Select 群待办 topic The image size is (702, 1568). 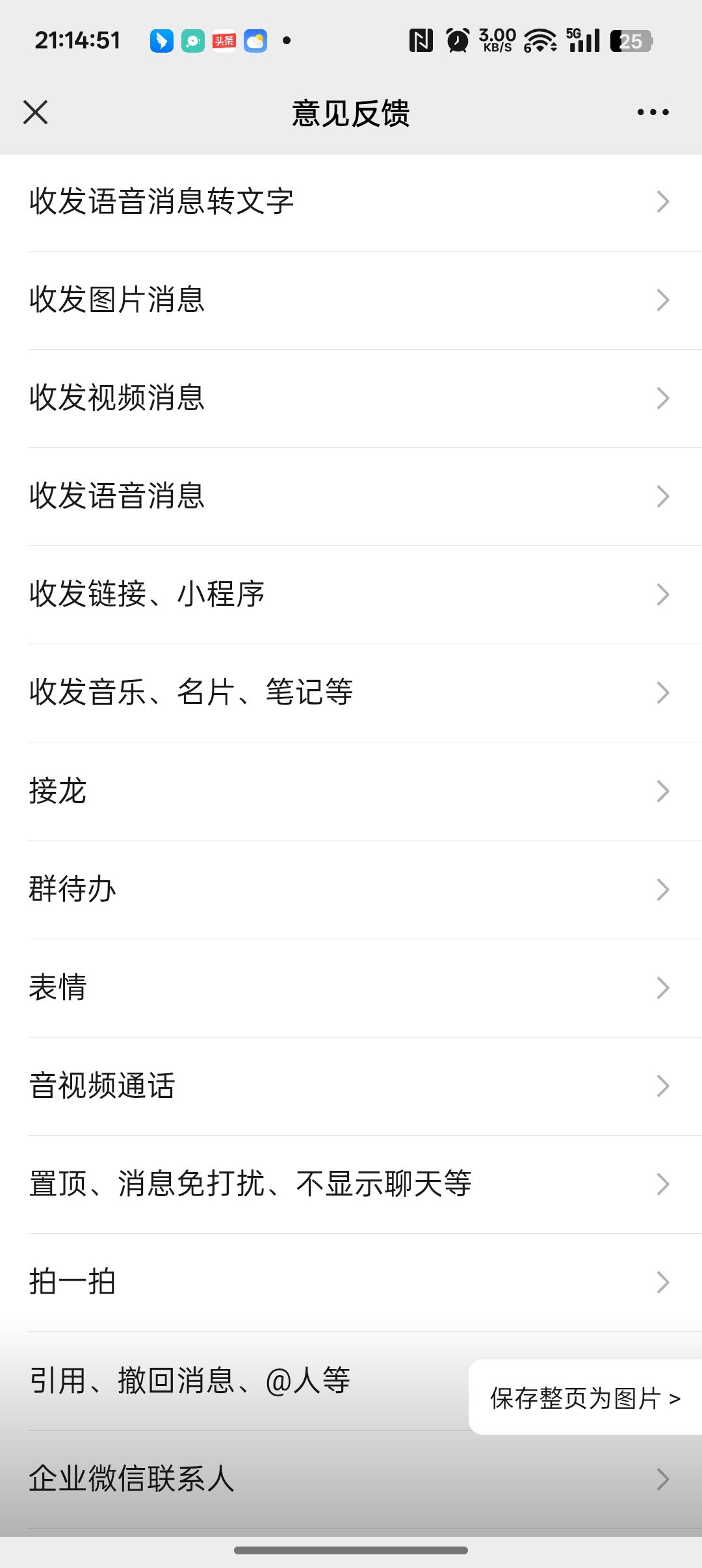pos(351,889)
